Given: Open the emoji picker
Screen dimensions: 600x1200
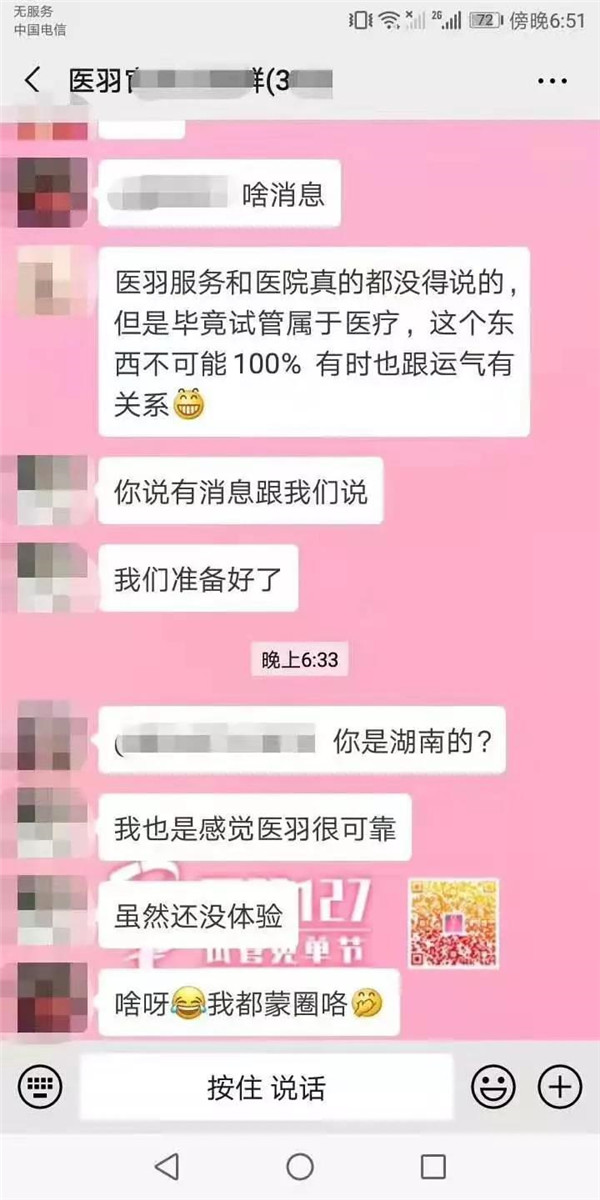Looking at the screenshot, I should point(493,1085).
